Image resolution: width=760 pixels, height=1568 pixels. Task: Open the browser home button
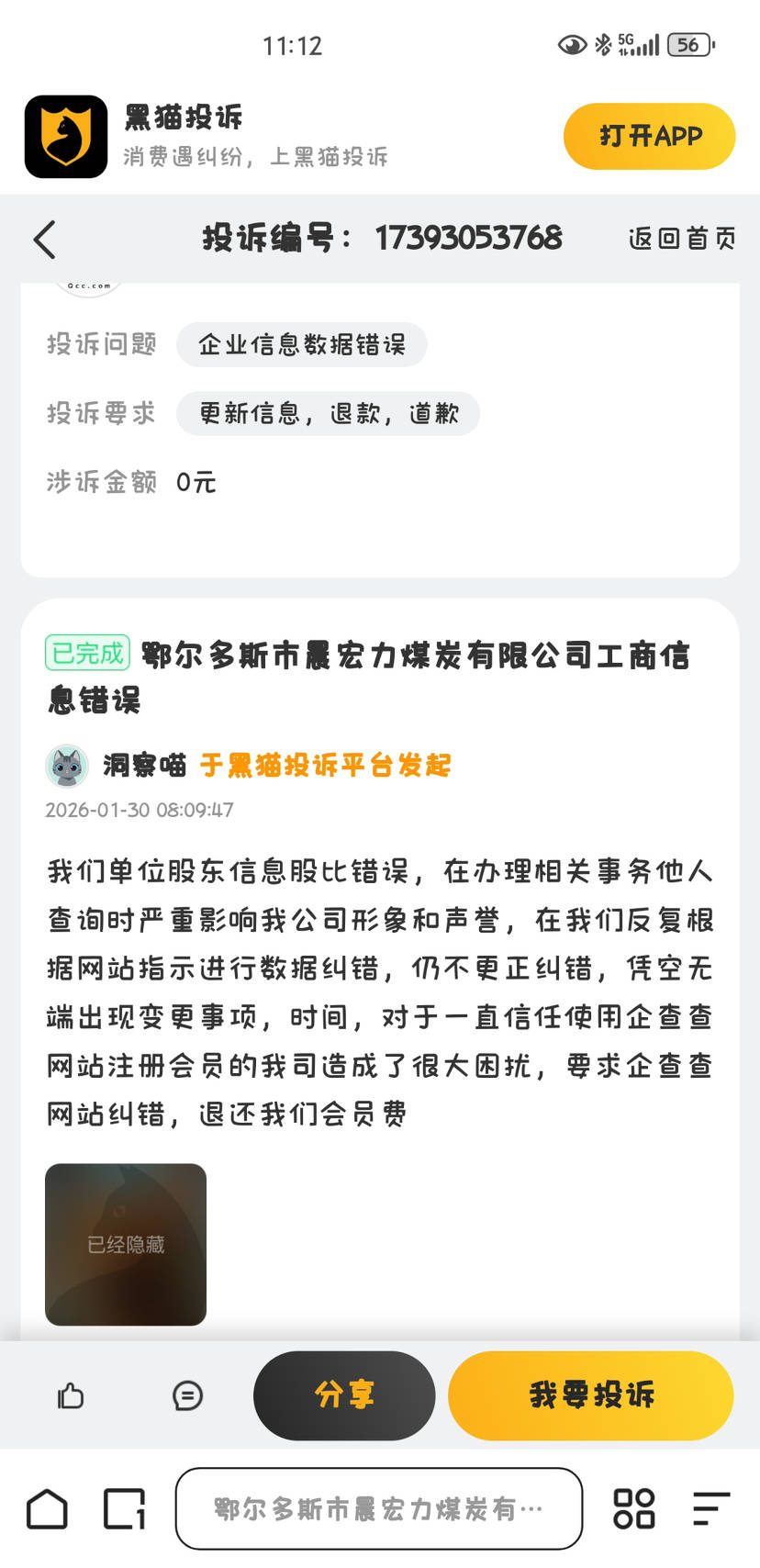[x=48, y=1508]
